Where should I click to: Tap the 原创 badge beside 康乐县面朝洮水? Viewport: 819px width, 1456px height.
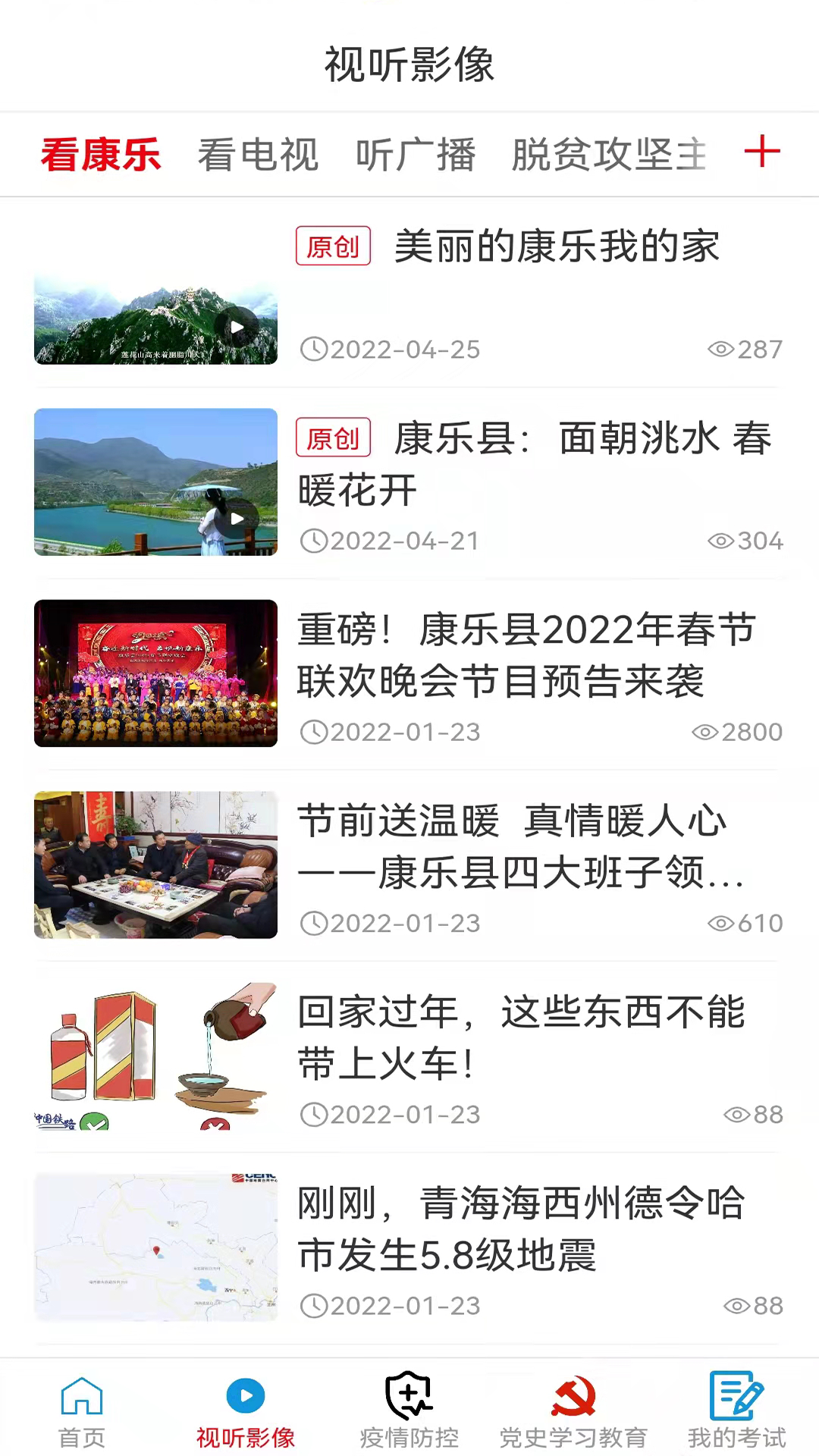click(x=333, y=438)
